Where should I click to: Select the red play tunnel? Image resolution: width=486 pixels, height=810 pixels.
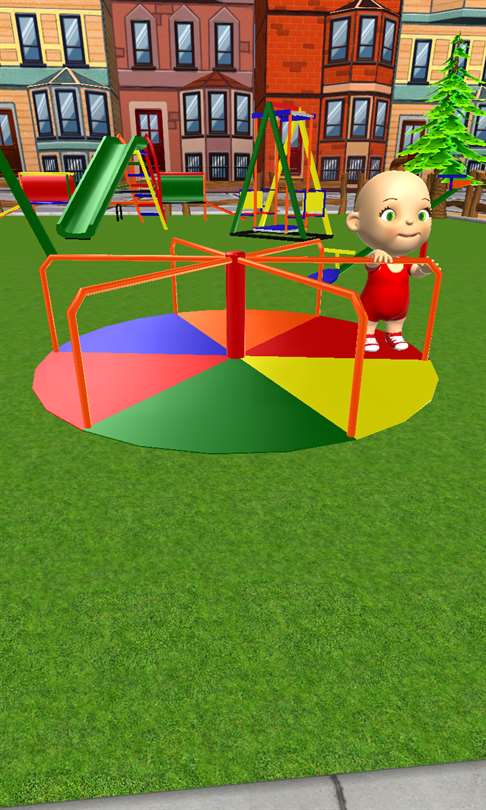click(46, 188)
